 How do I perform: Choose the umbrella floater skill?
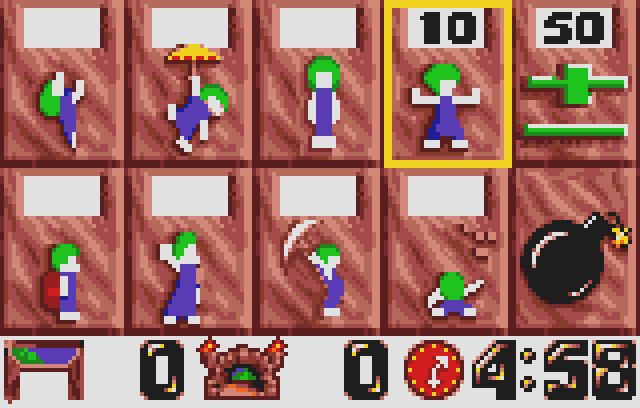pyautogui.click(x=192, y=82)
